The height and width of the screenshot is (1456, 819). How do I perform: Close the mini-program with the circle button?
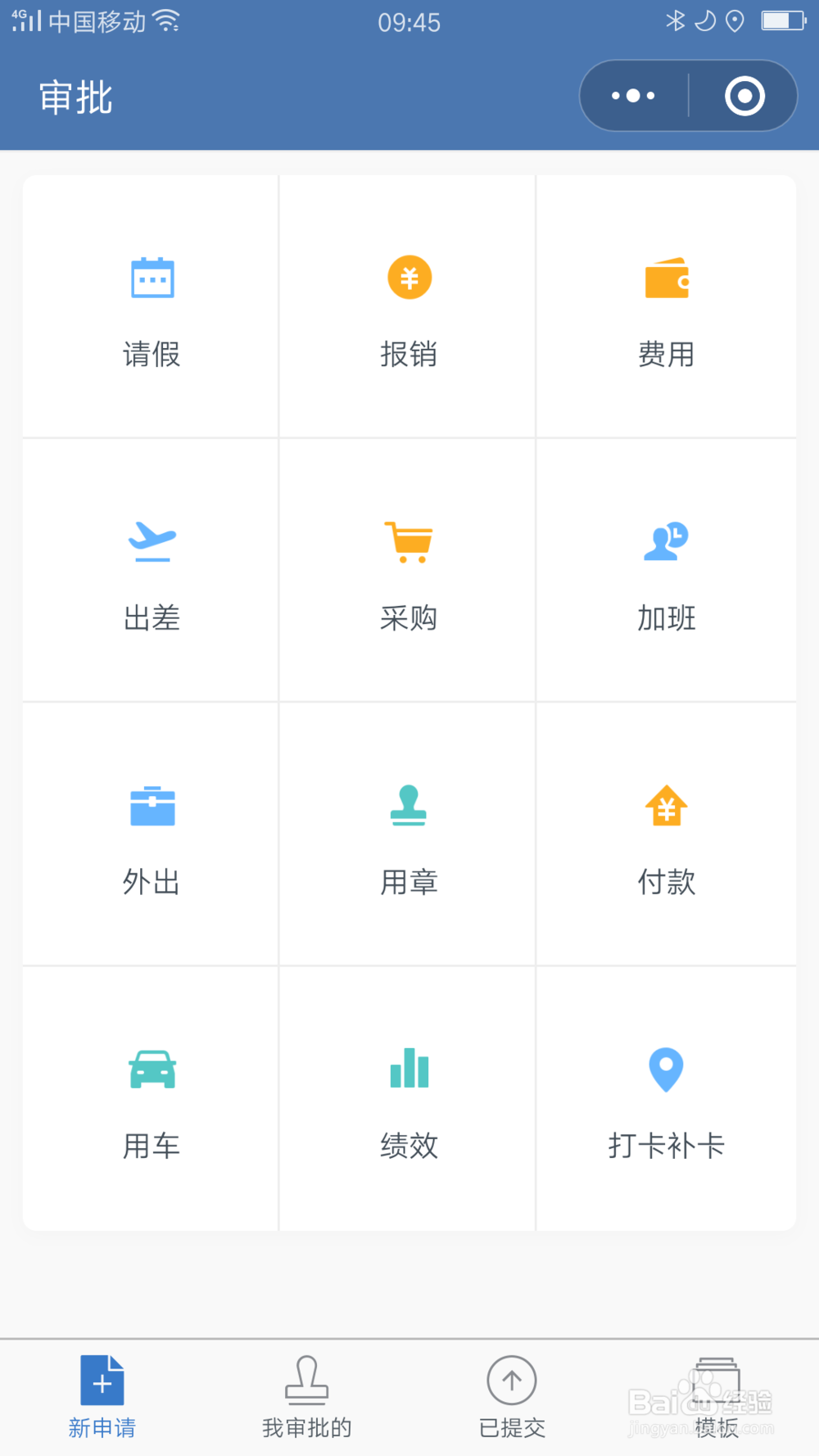[x=744, y=96]
